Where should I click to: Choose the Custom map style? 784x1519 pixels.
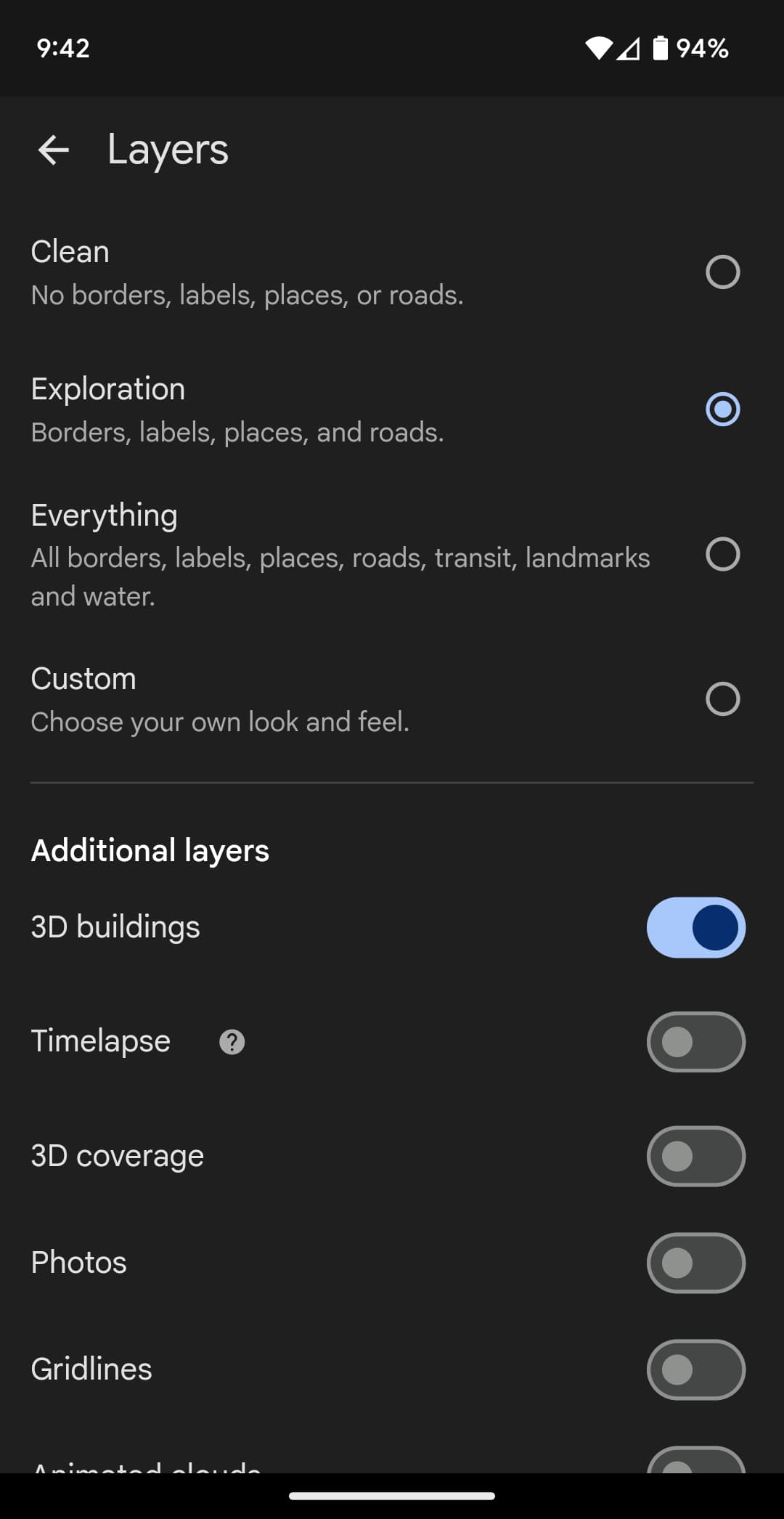pos(723,699)
